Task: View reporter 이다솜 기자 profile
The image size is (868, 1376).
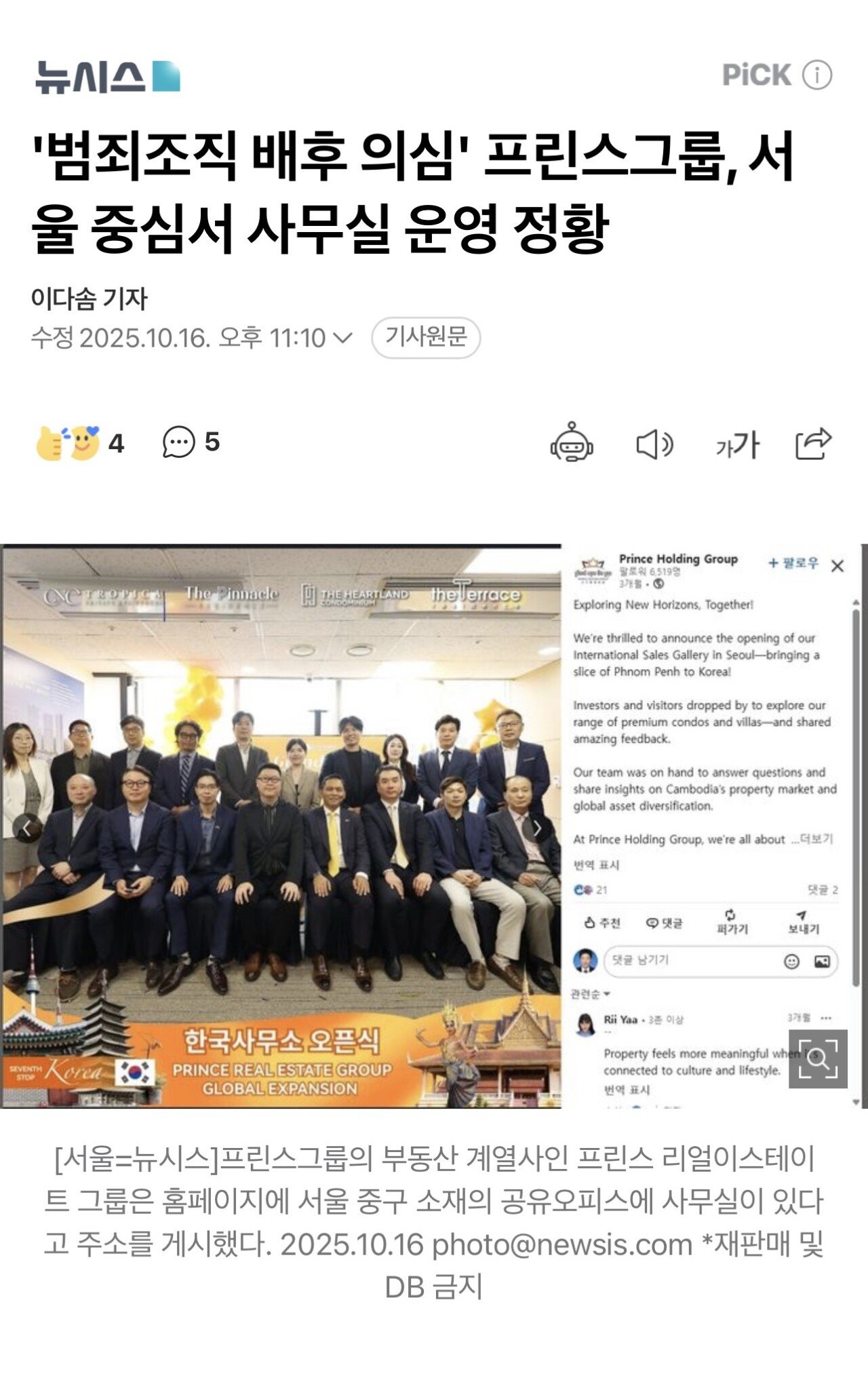Action: click(89, 299)
